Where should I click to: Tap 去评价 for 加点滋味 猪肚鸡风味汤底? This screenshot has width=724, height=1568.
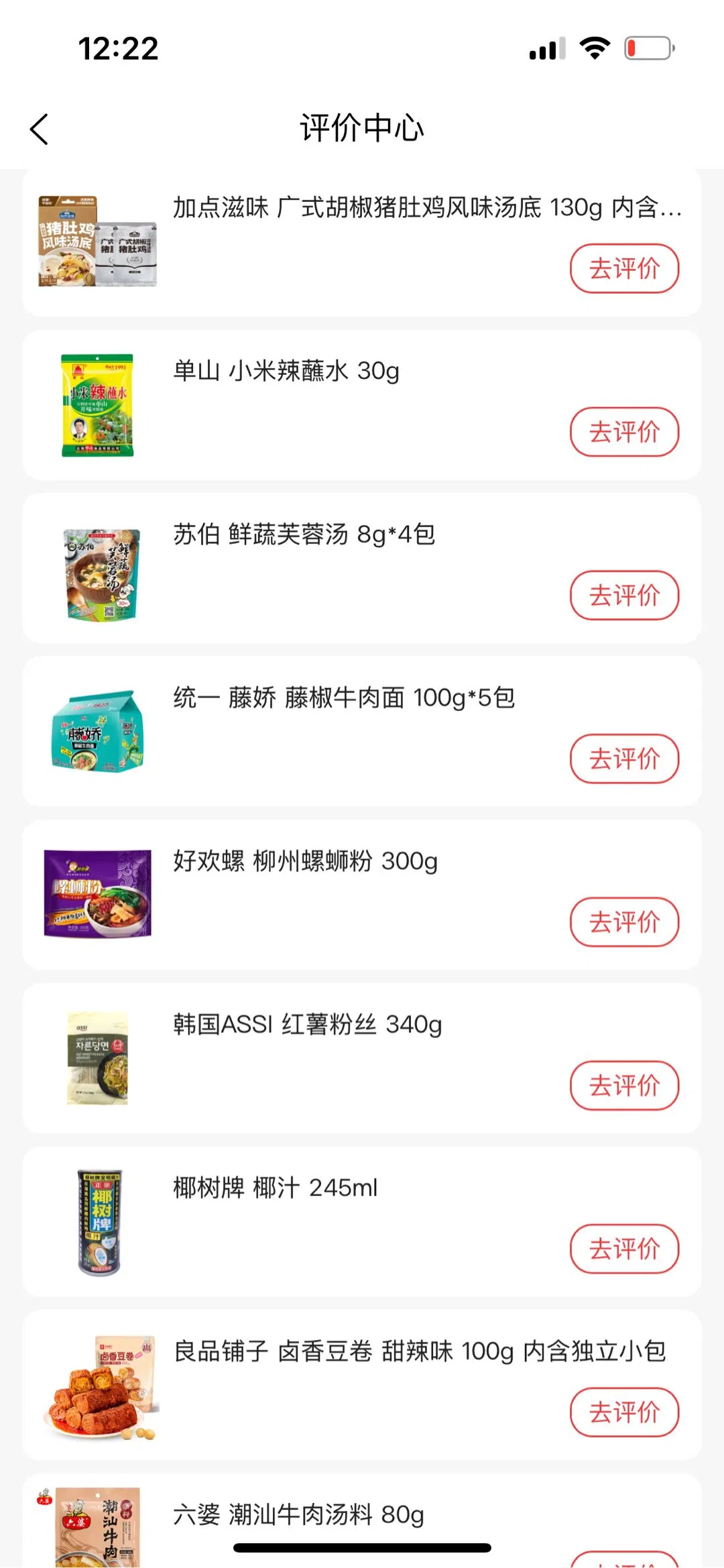[624, 268]
